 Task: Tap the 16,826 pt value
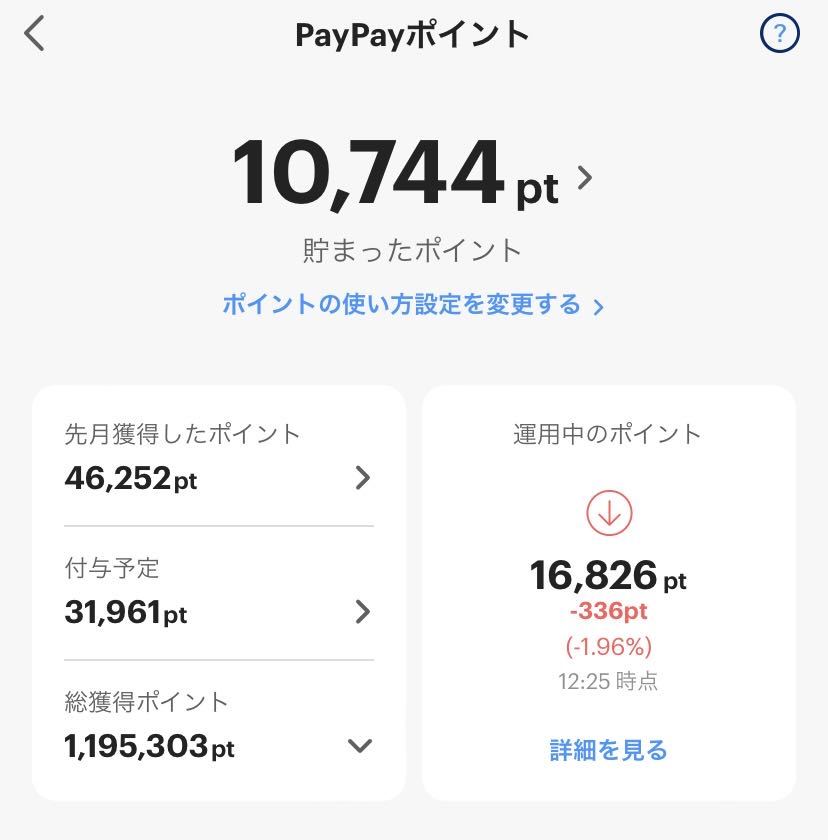tap(605, 576)
